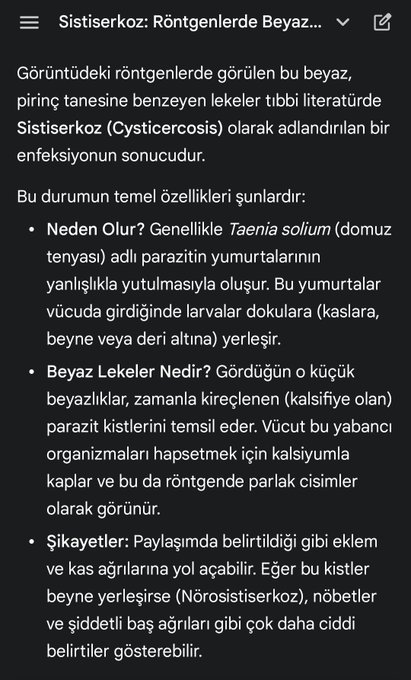Image resolution: width=411 pixels, height=680 pixels.
Task: Start a new chat with the compose icon
Action: 382,22
